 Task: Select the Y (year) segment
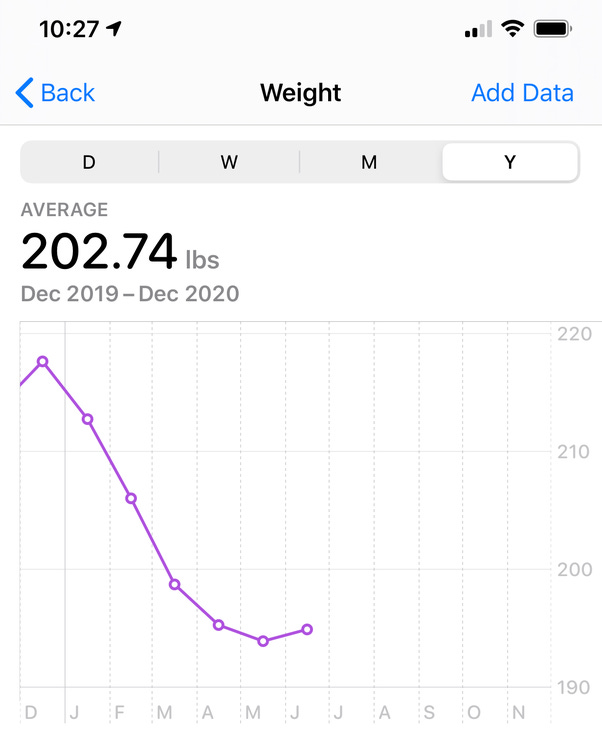[x=510, y=162]
